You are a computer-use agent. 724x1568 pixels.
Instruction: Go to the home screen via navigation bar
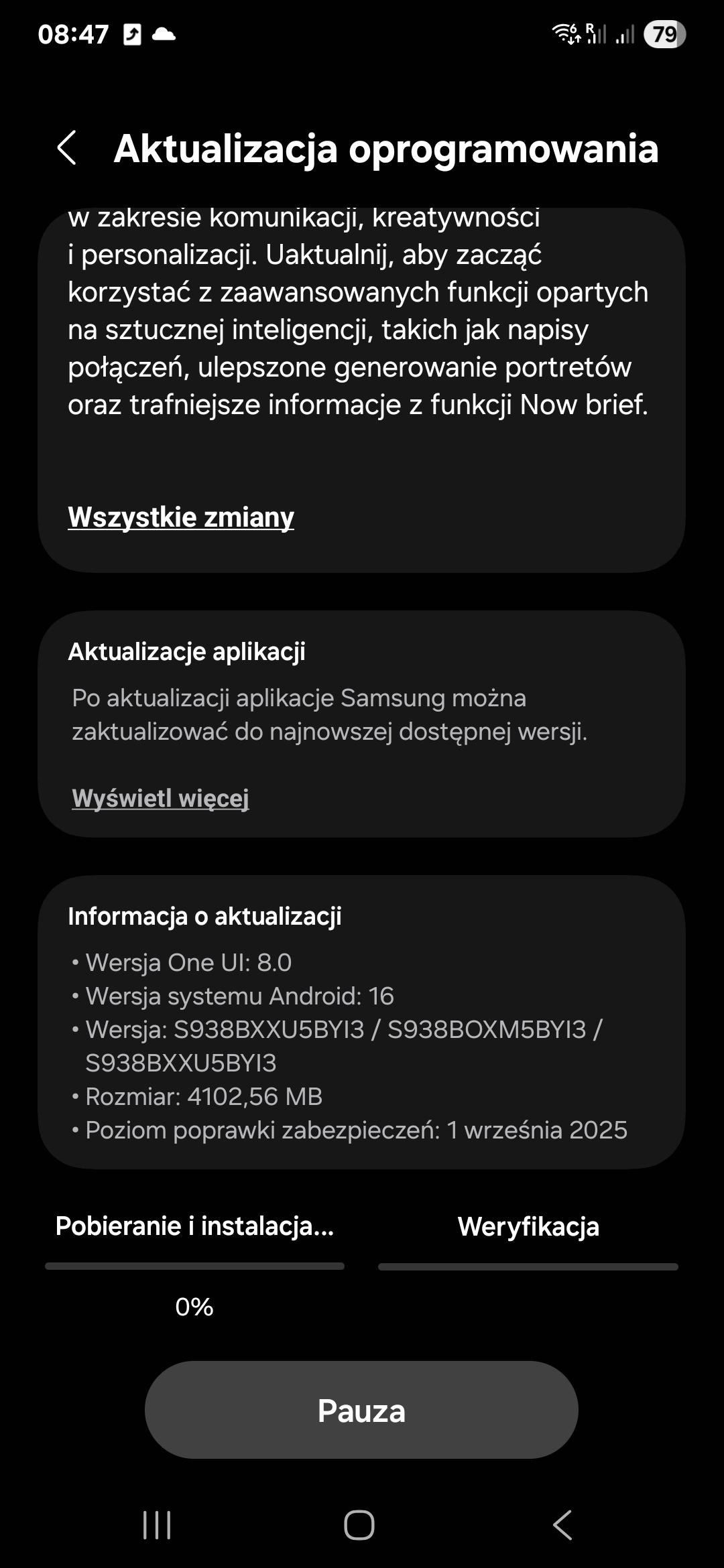359,1525
